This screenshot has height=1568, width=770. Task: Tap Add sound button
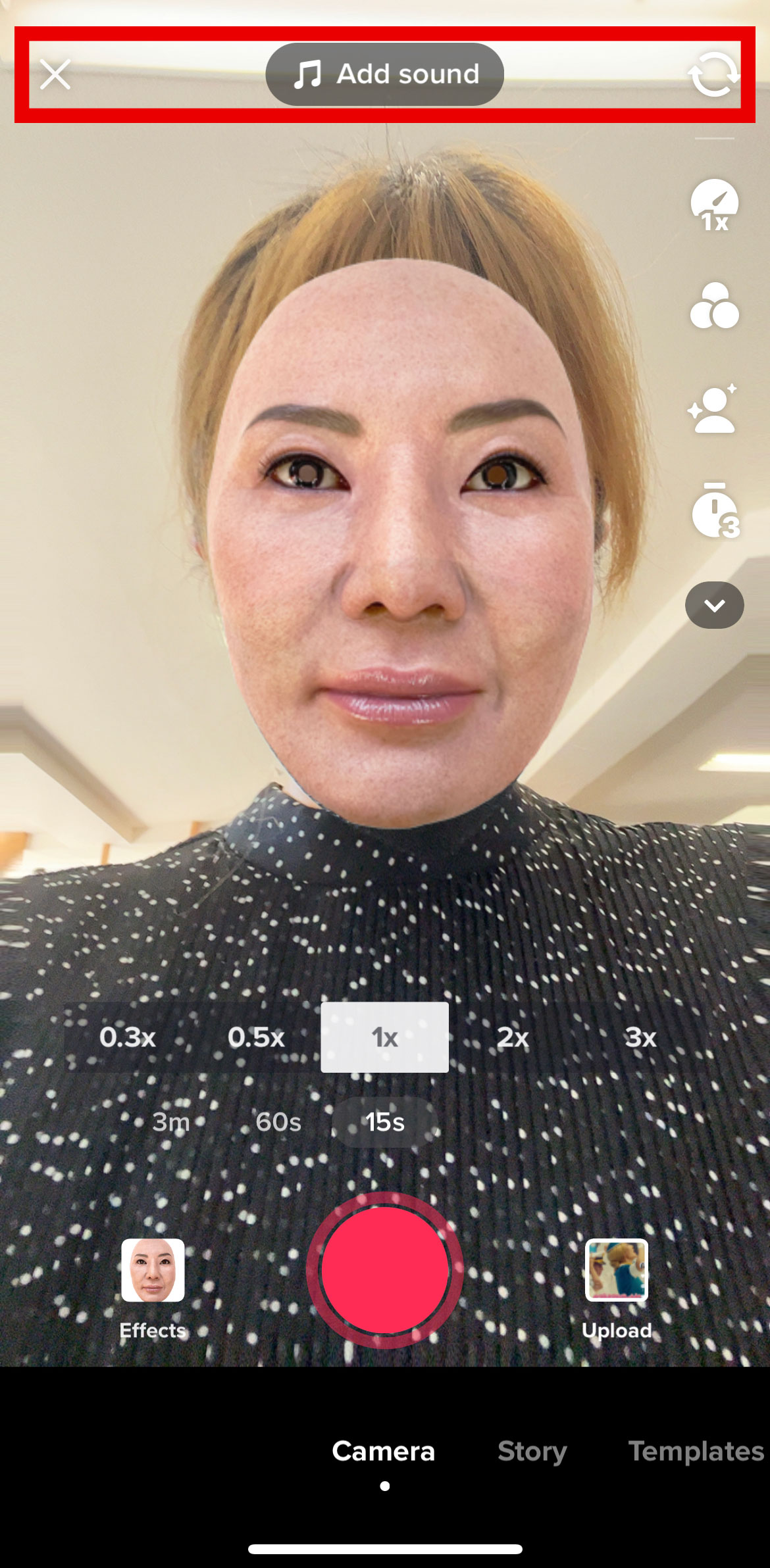(385, 74)
